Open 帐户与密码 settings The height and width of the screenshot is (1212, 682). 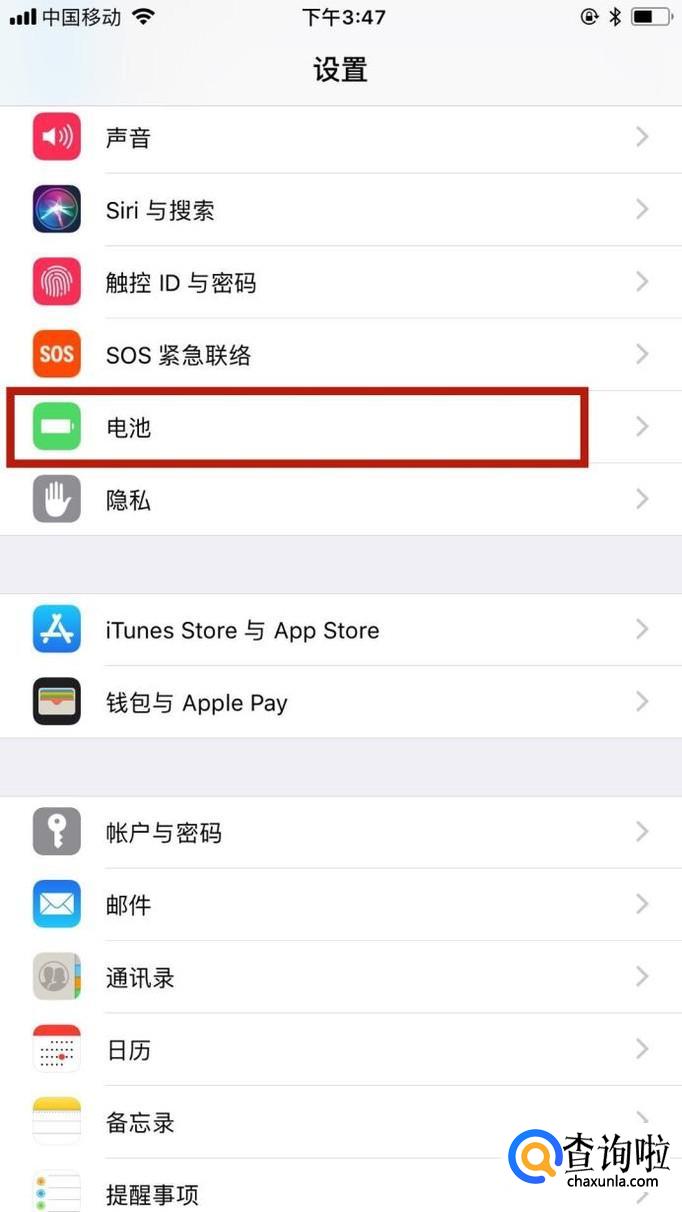(x=341, y=832)
